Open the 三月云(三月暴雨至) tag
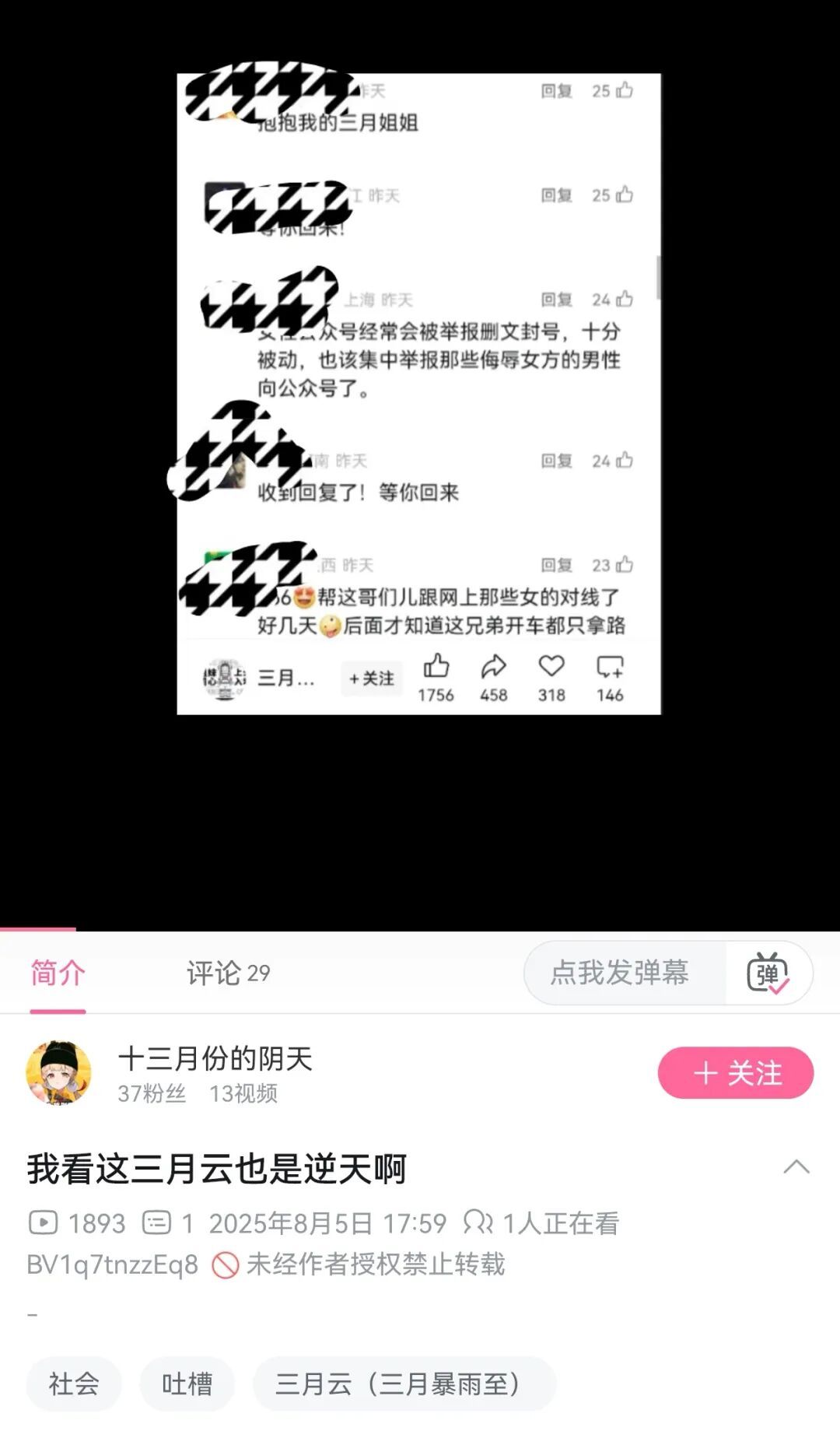Screen dimensions: 840x1431 (404, 1384)
